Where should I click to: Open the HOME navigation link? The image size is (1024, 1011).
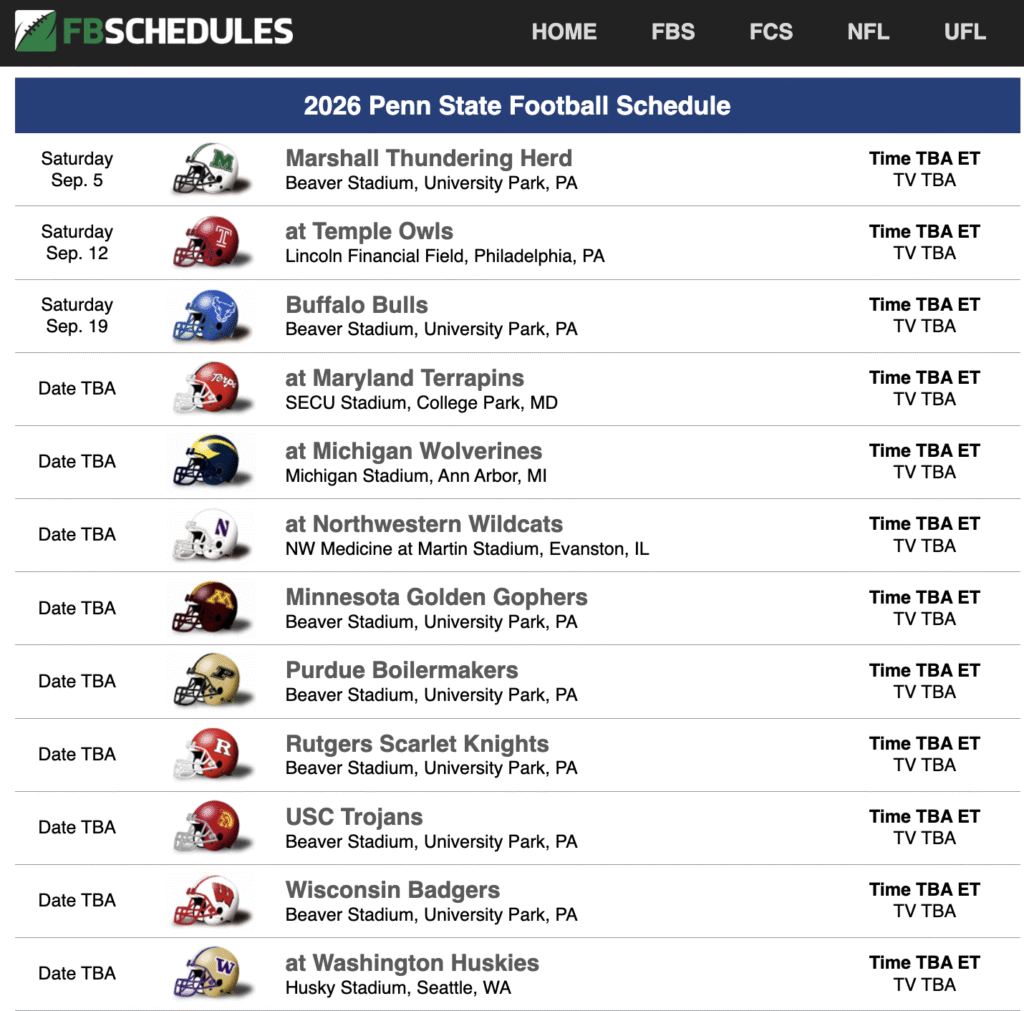(563, 31)
